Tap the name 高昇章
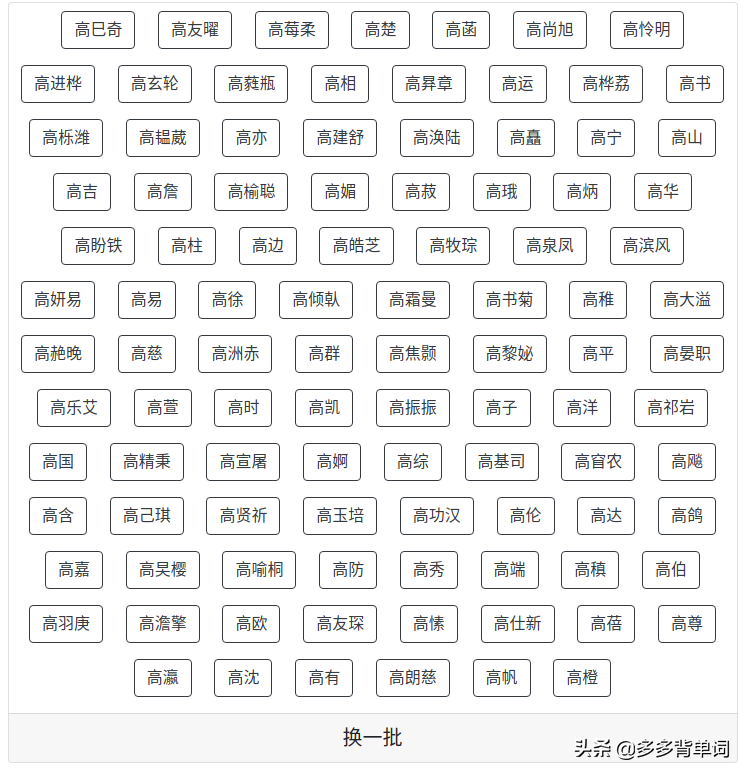The height and width of the screenshot is (775, 747). 429,84
